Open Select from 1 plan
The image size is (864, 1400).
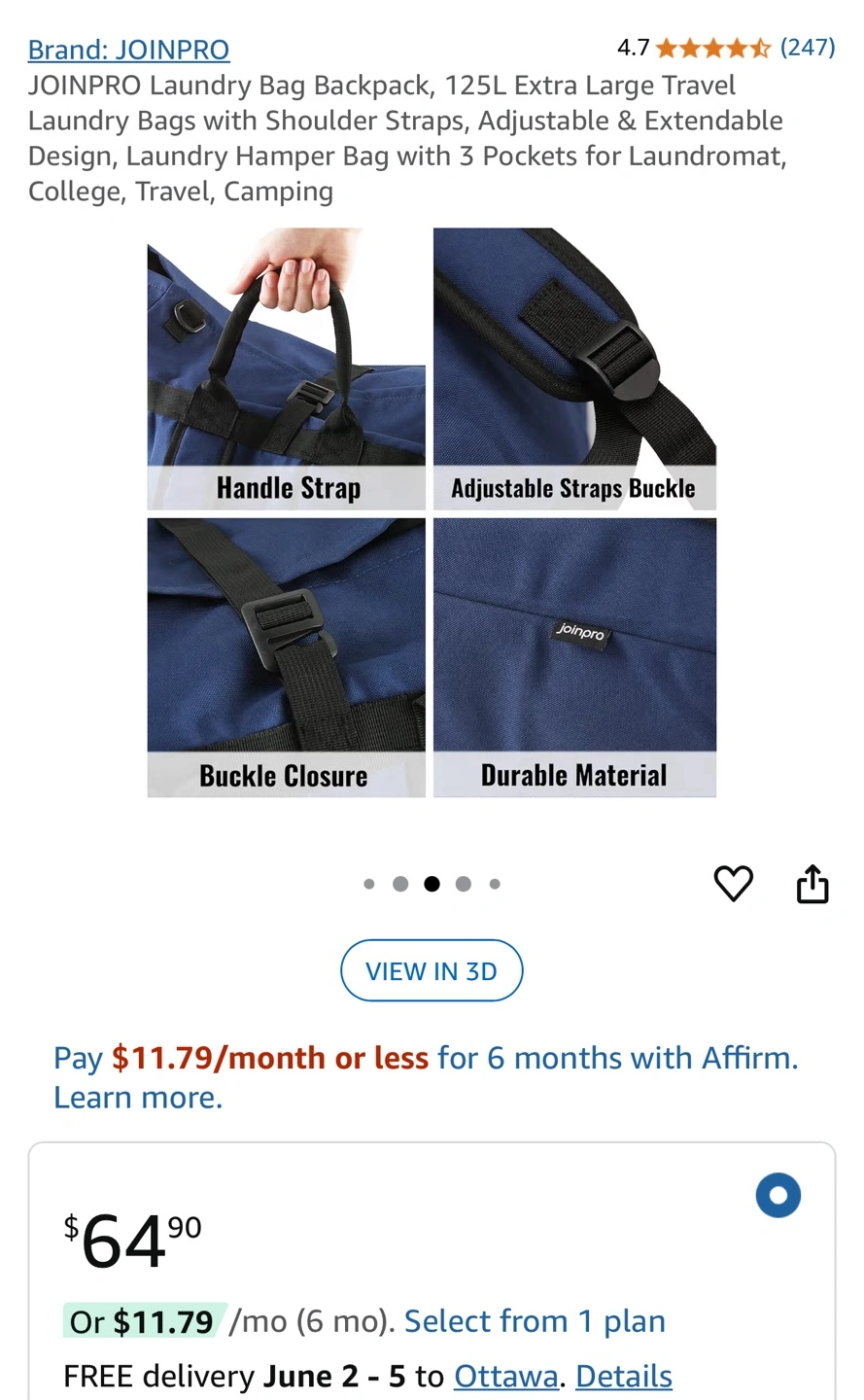point(535,1321)
